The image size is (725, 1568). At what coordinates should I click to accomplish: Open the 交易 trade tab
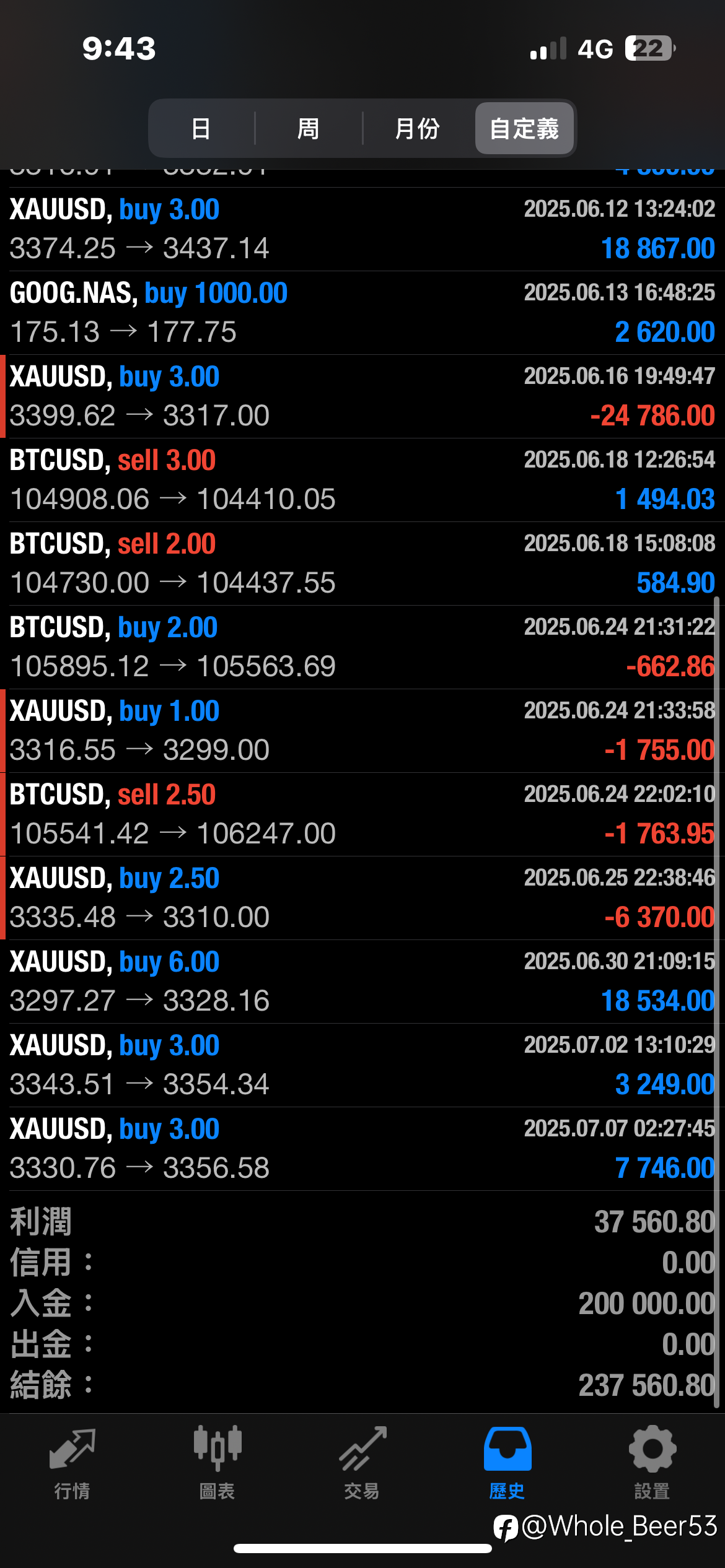(362, 1463)
